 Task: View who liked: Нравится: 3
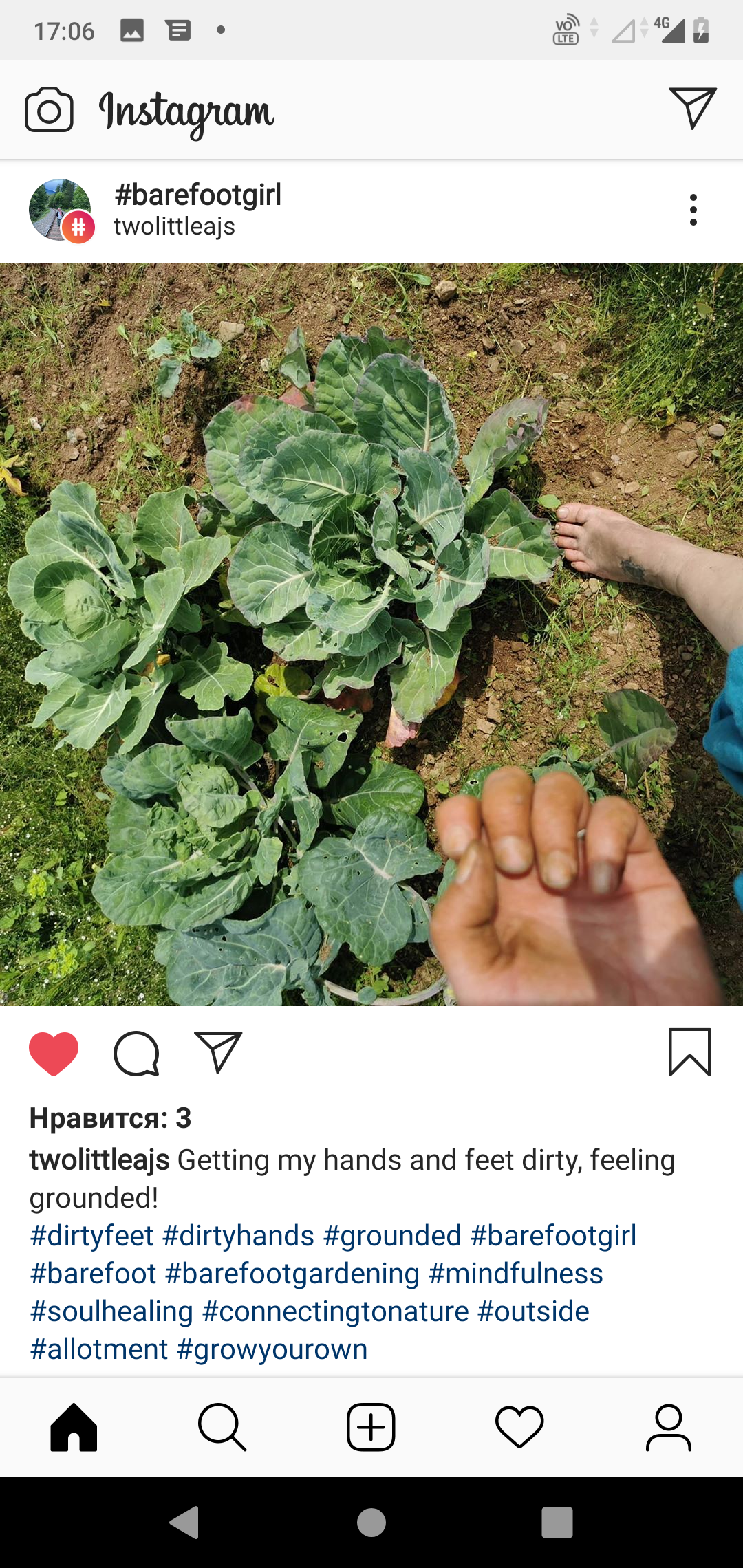[110, 1118]
